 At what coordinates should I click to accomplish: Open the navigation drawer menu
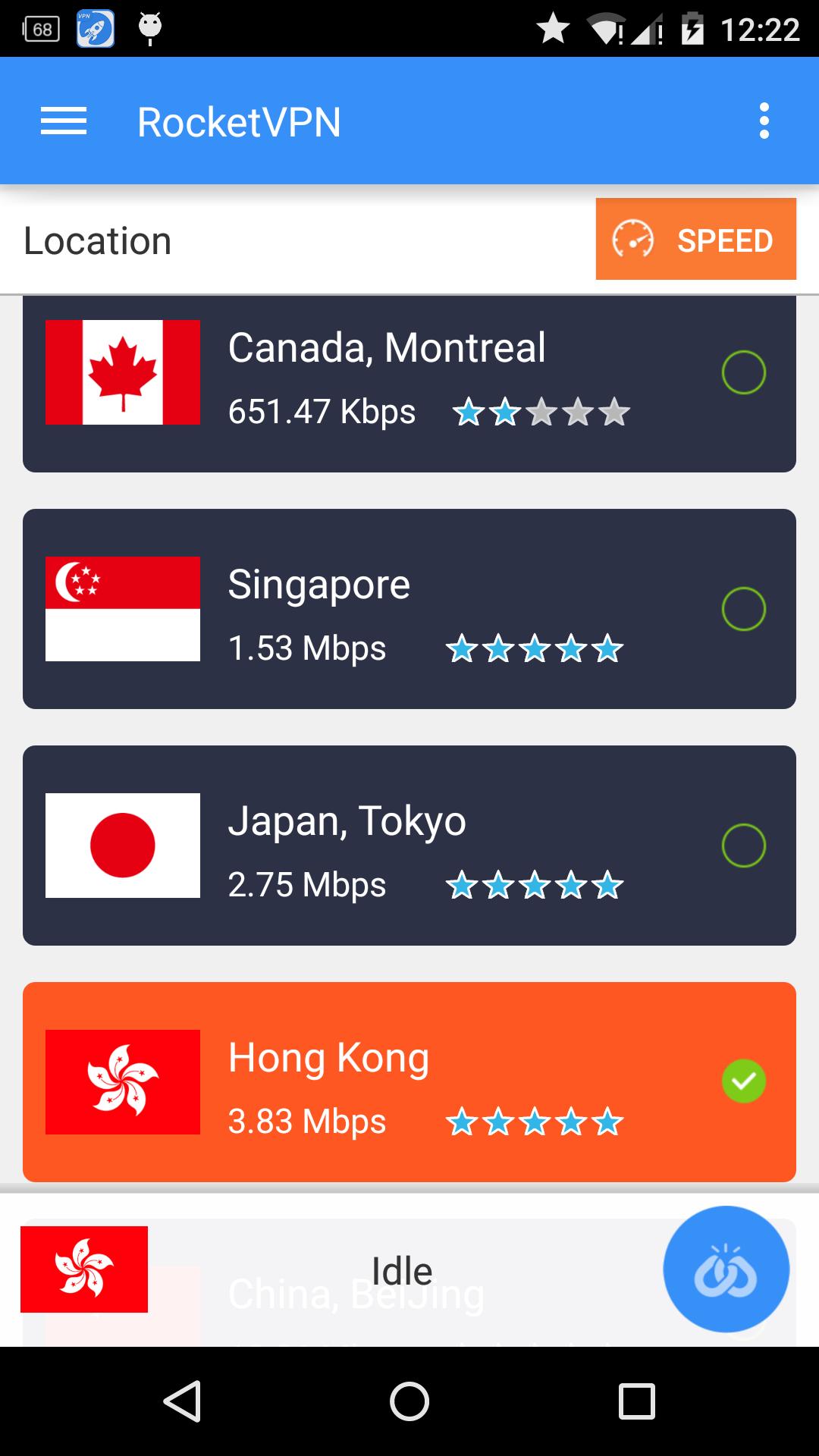64,121
